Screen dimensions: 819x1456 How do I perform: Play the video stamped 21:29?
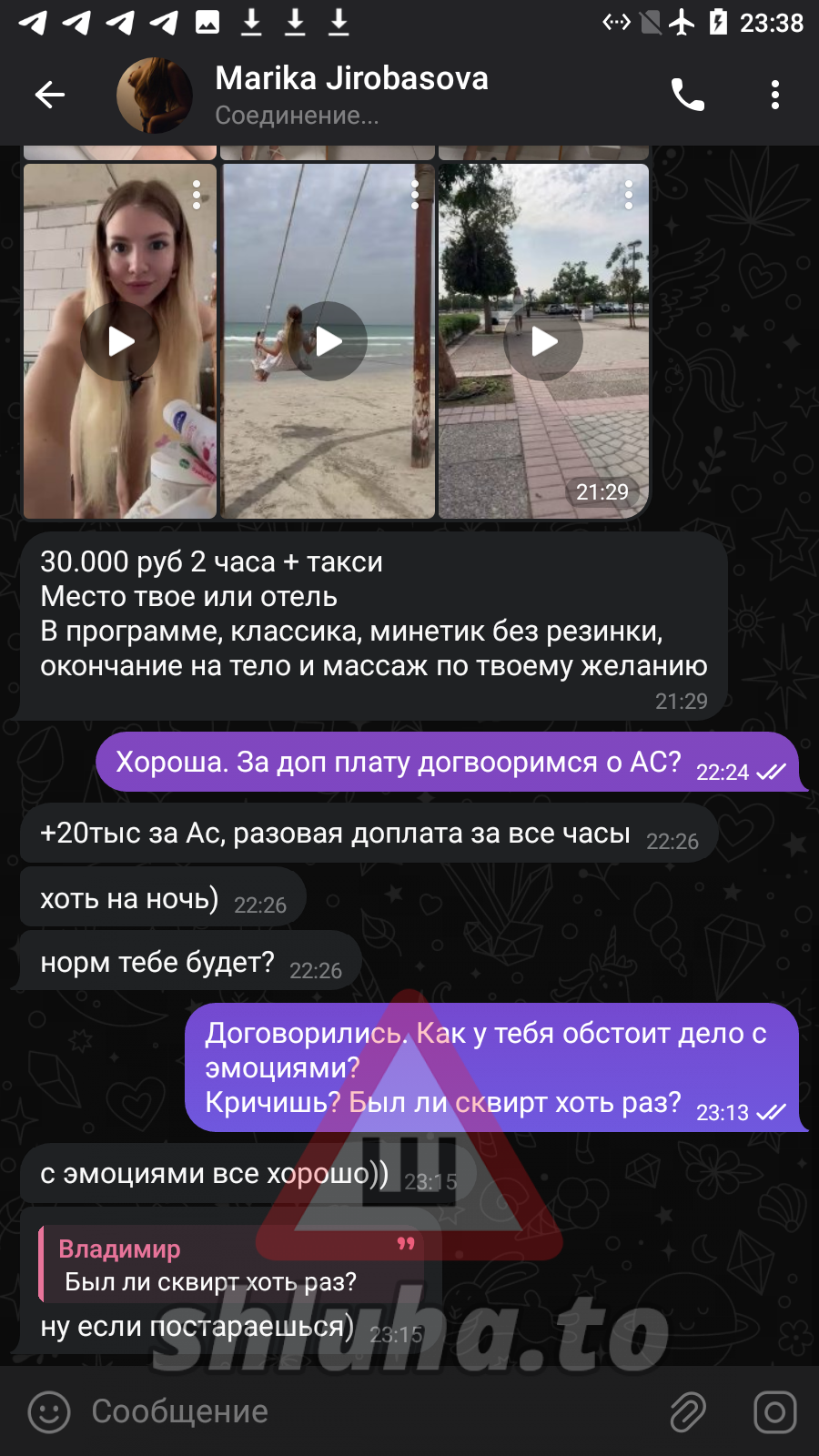coord(543,341)
